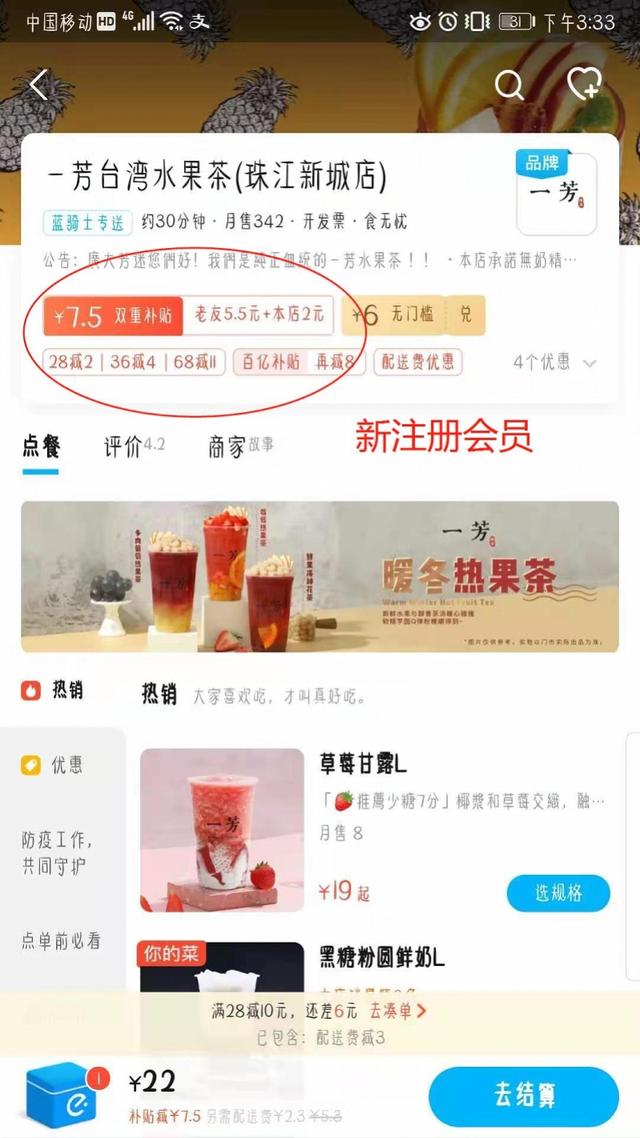The width and height of the screenshot is (640, 1138).
Task: Open the 草莓甘露L product photo
Action: pos(222,830)
